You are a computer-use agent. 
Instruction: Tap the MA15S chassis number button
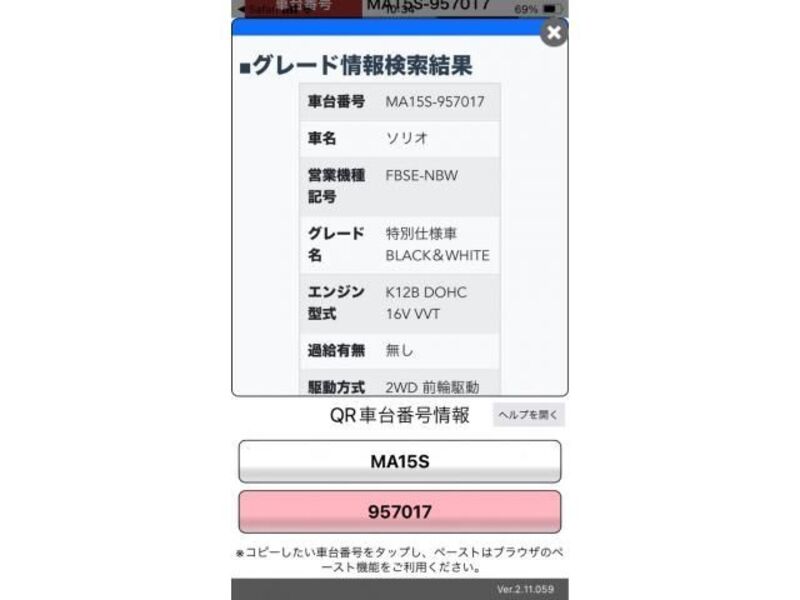coord(399,462)
